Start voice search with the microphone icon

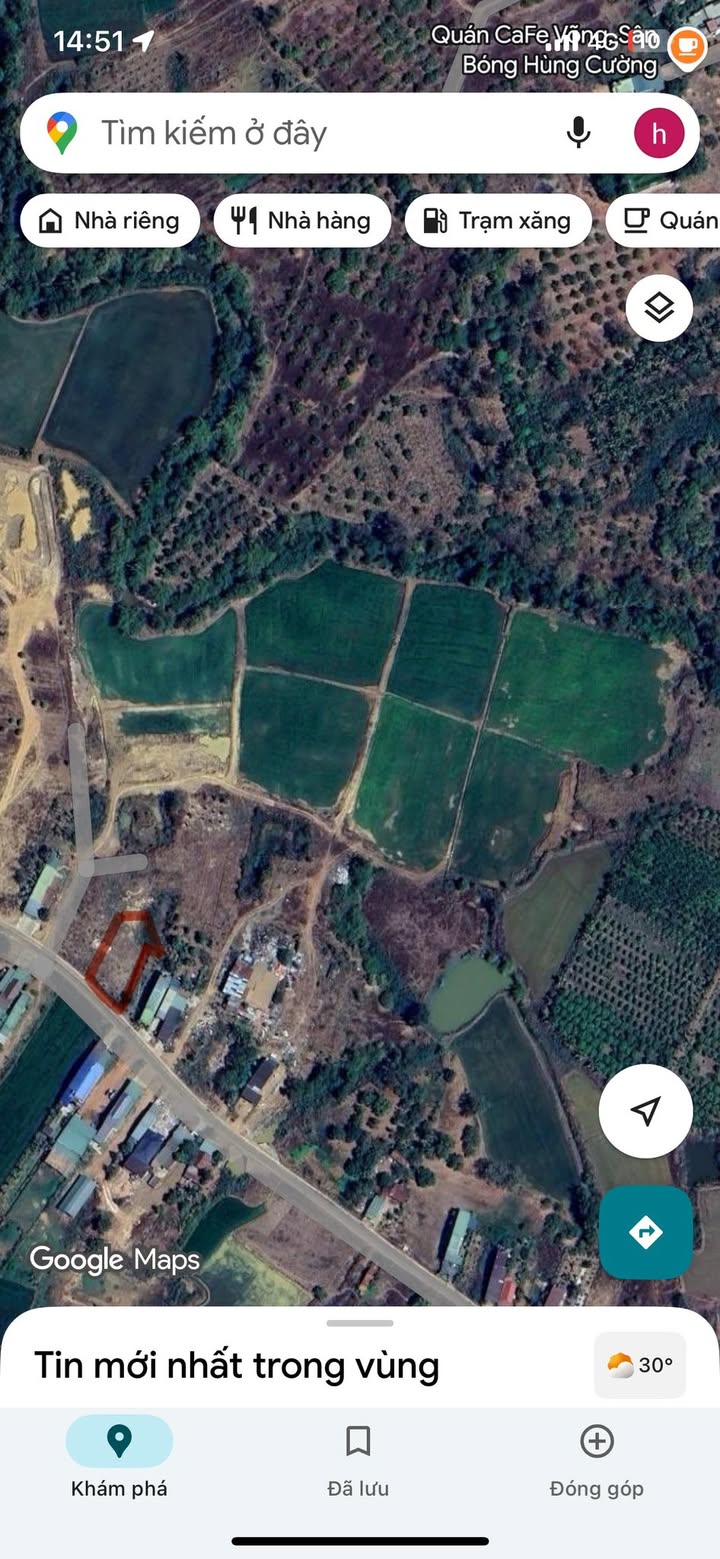point(578,133)
